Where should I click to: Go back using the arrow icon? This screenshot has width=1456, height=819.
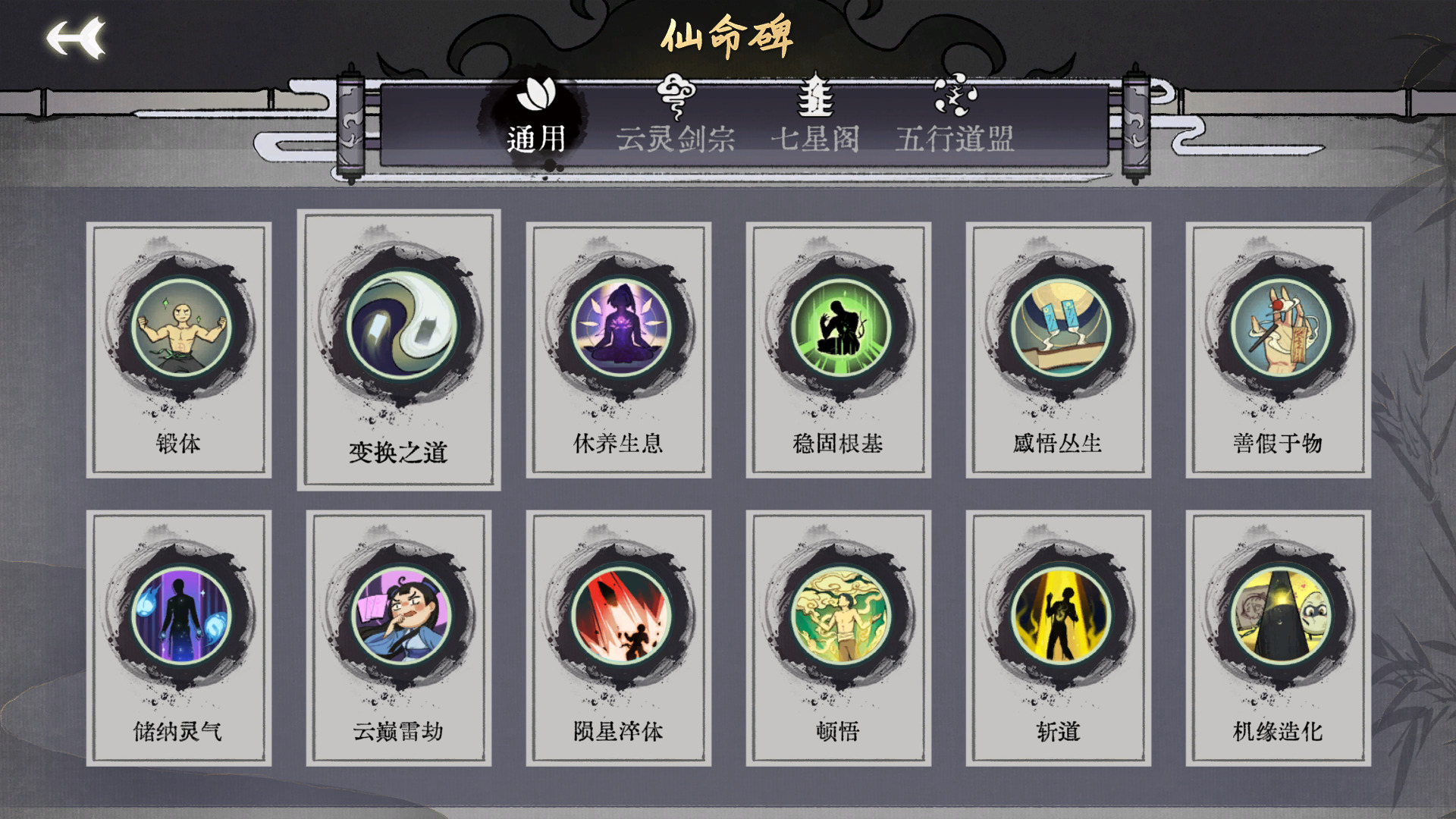click(x=76, y=38)
